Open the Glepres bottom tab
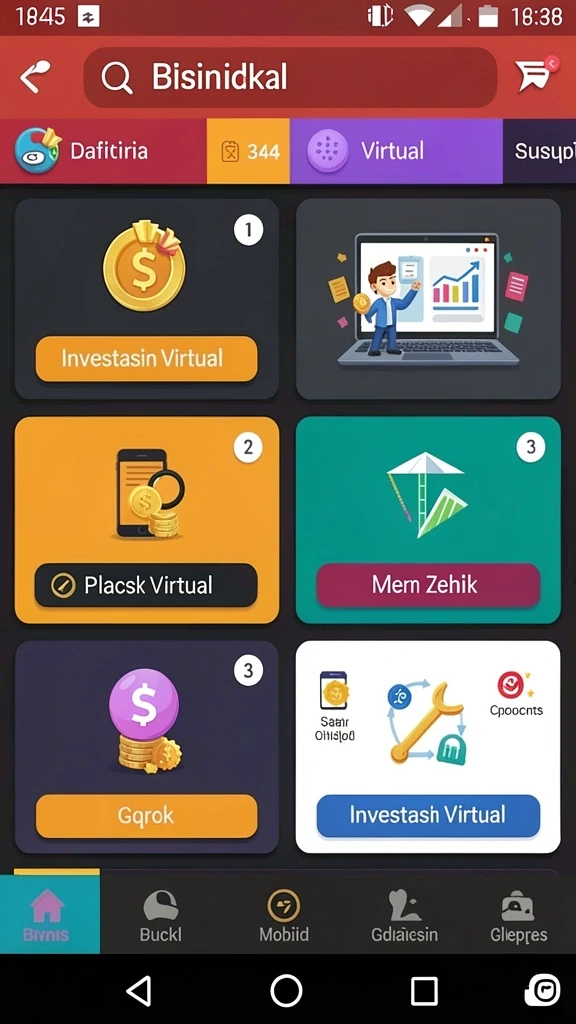This screenshot has width=576, height=1024. [x=519, y=916]
